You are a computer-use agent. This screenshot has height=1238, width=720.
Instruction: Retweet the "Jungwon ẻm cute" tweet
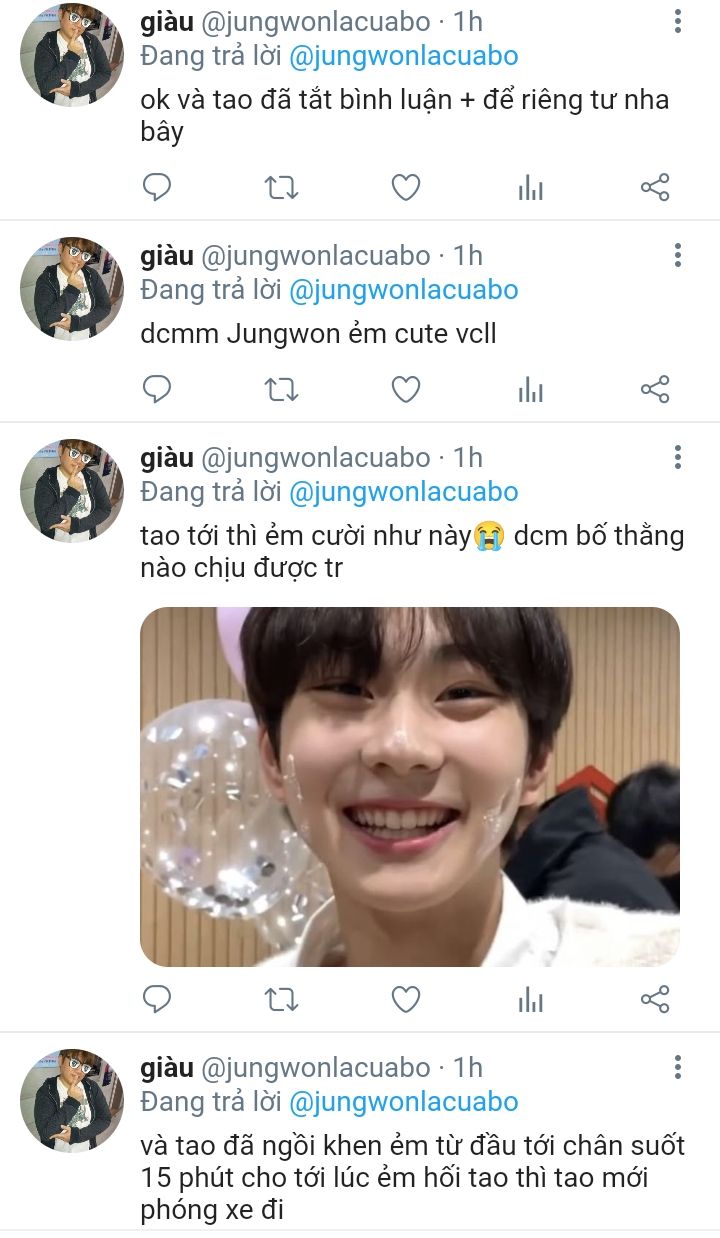pos(281,389)
